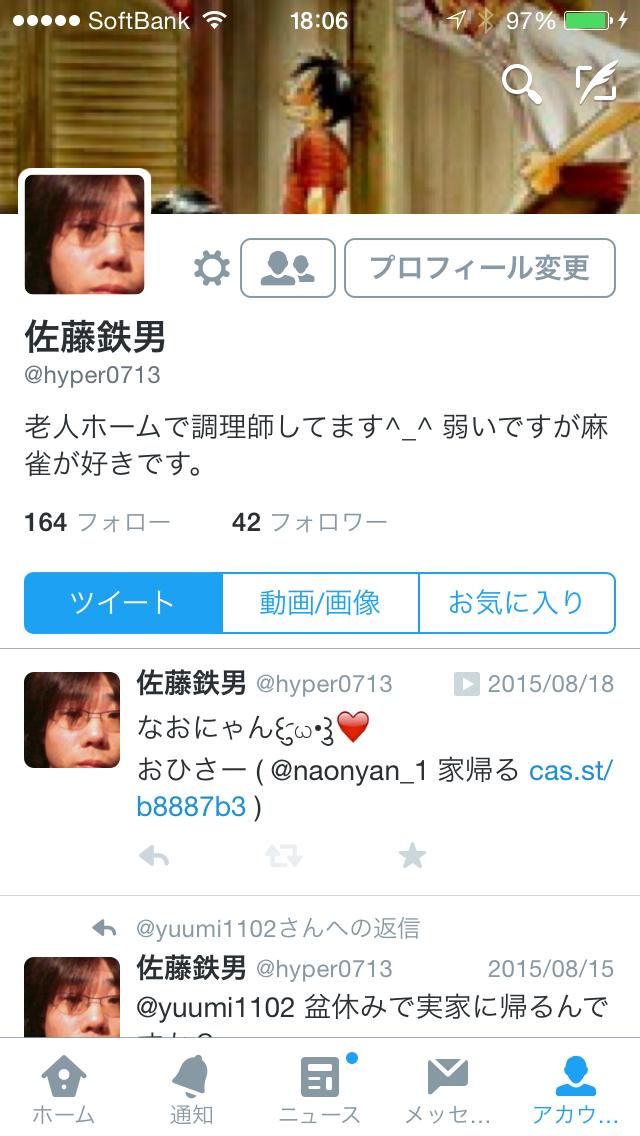Enlarge the profile avatar photo
The image size is (640, 1136).
point(85,234)
